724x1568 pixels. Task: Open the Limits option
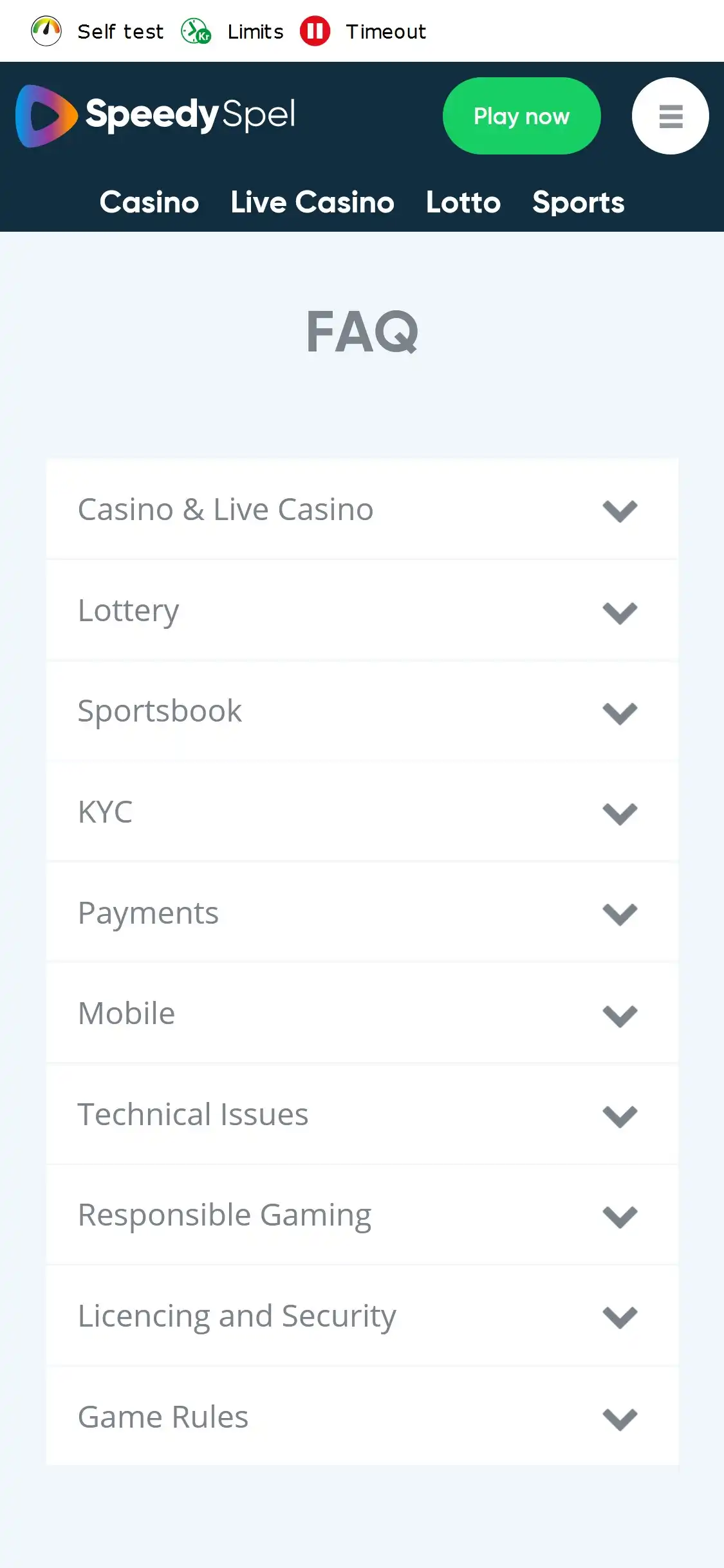coord(233,31)
